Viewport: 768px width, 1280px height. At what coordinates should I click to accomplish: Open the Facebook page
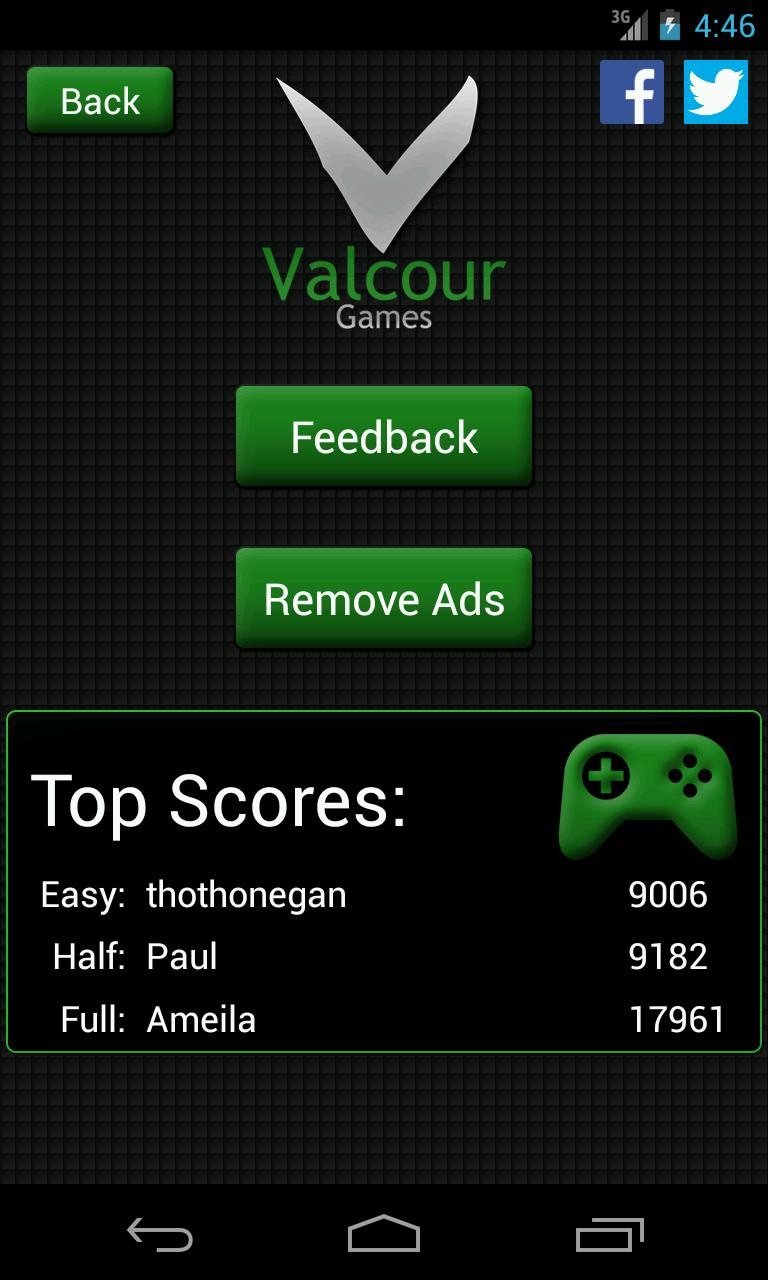(x=631, y=92)
